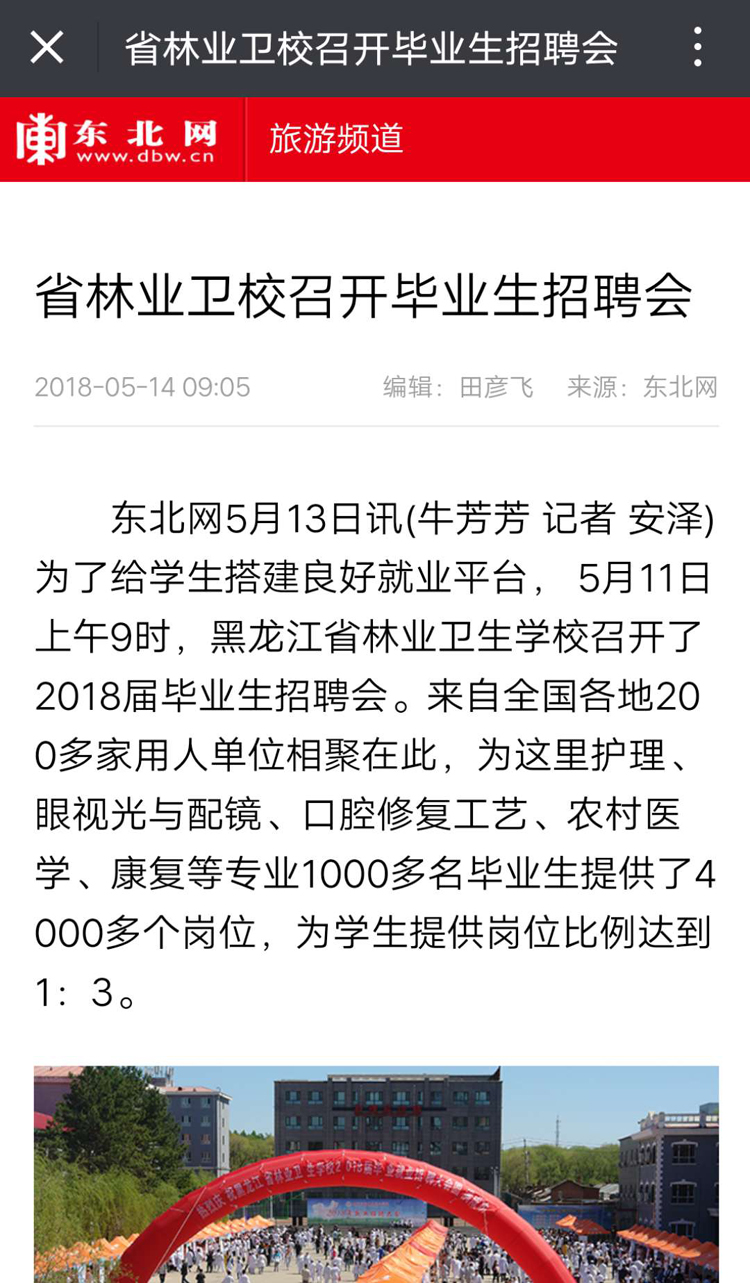Tap the 东北网 logo to go home
Screen dimensions: 750x1283
click(116, 139)
